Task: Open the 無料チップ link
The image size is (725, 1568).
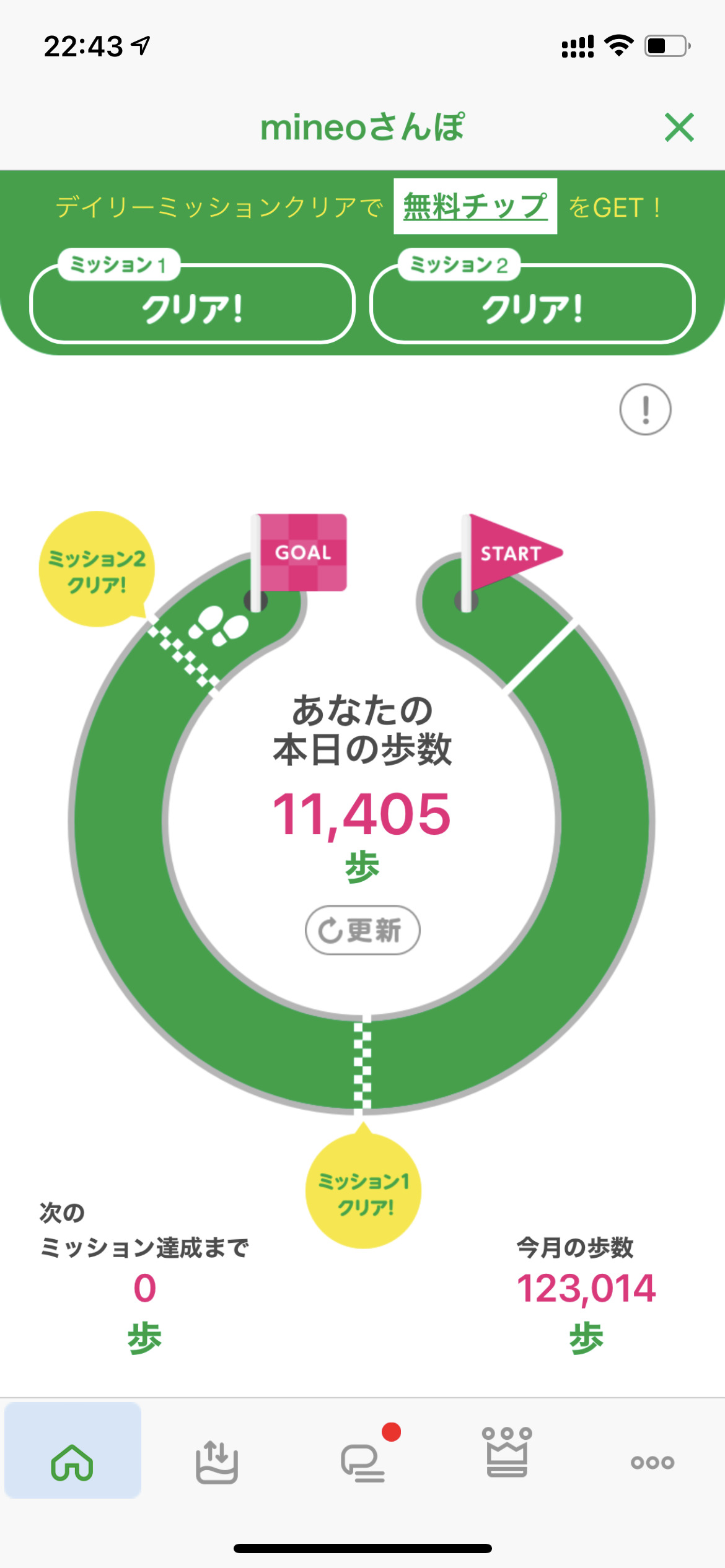Action: [x=475, y=207]
